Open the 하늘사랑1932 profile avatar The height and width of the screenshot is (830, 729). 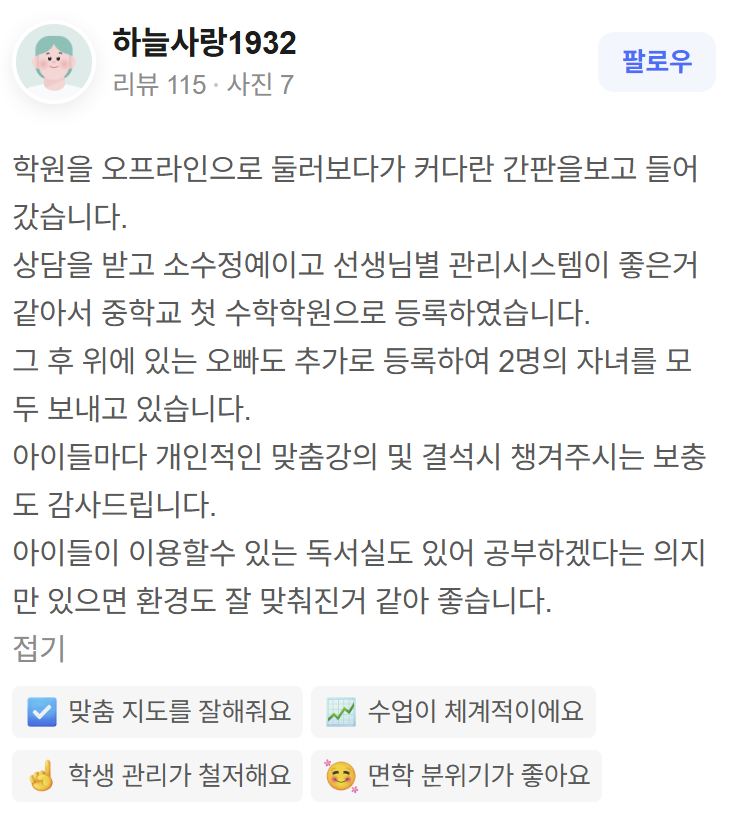53,62
